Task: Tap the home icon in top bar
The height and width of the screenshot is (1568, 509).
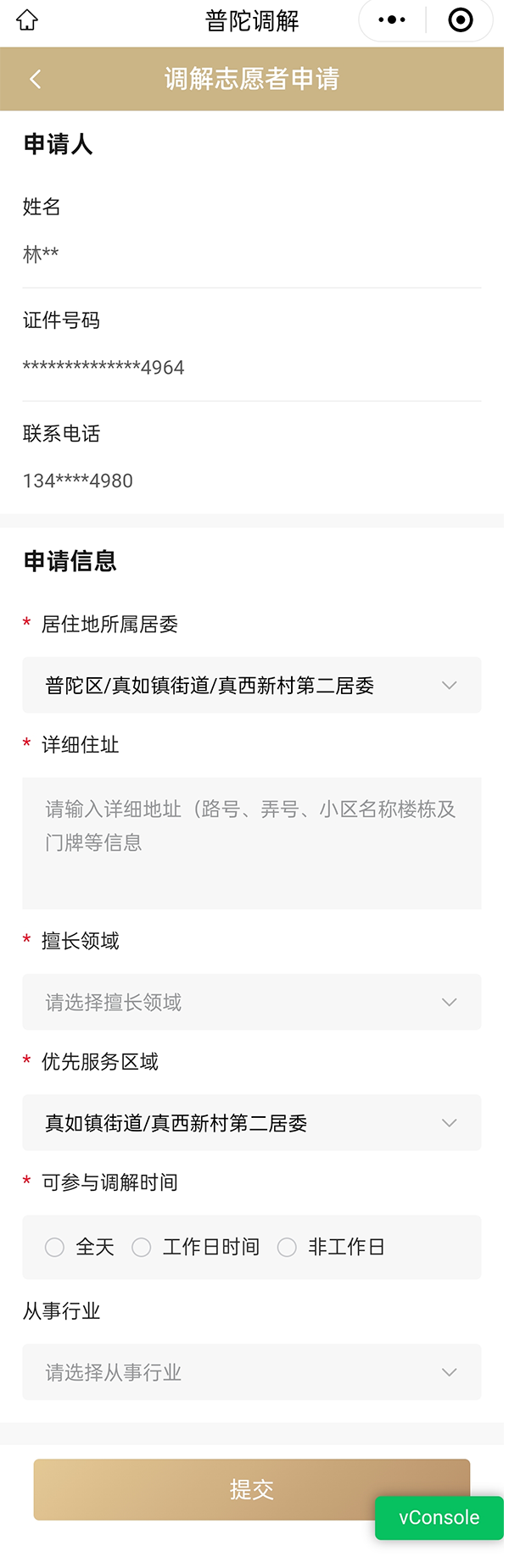Action: click(27, 20)
